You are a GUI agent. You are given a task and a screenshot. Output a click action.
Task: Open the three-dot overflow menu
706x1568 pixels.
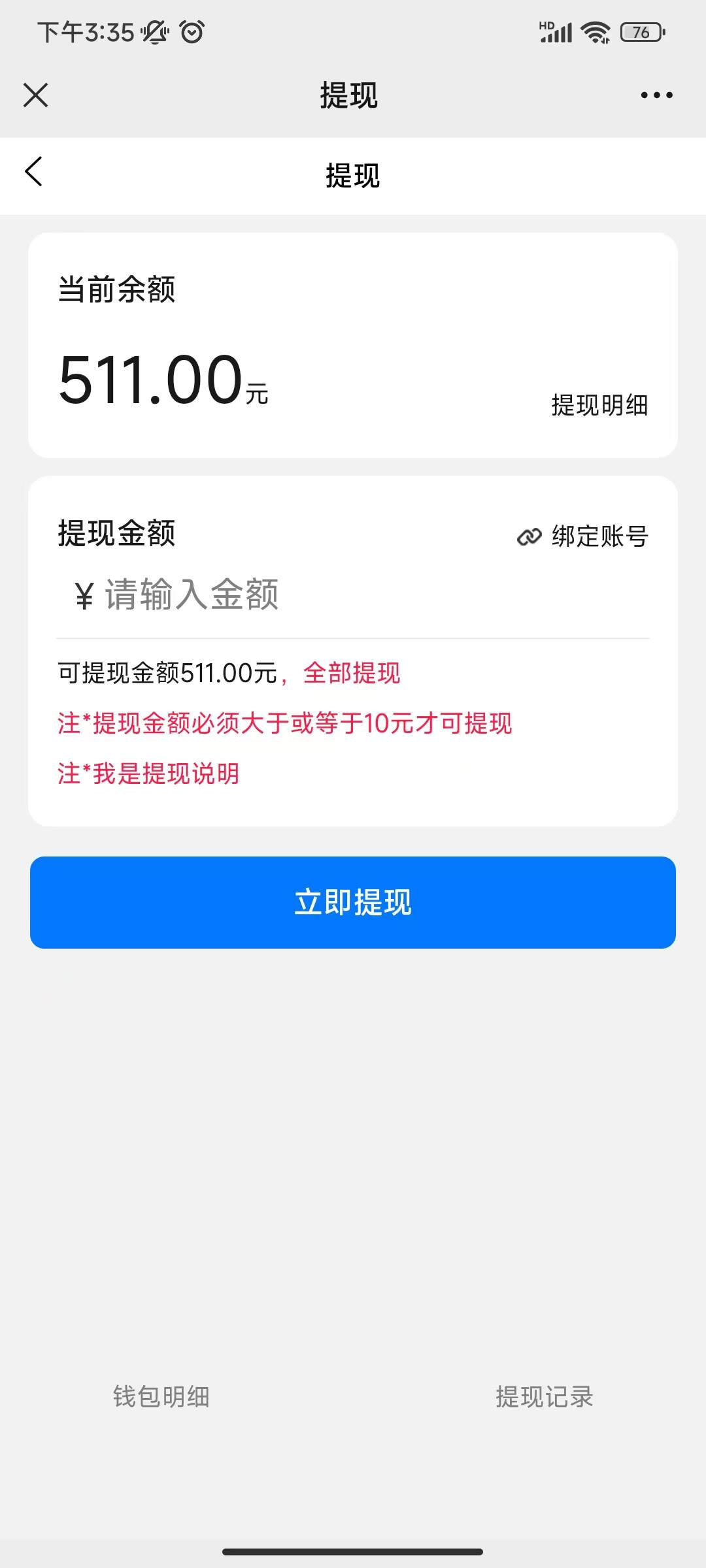point(656,95)
